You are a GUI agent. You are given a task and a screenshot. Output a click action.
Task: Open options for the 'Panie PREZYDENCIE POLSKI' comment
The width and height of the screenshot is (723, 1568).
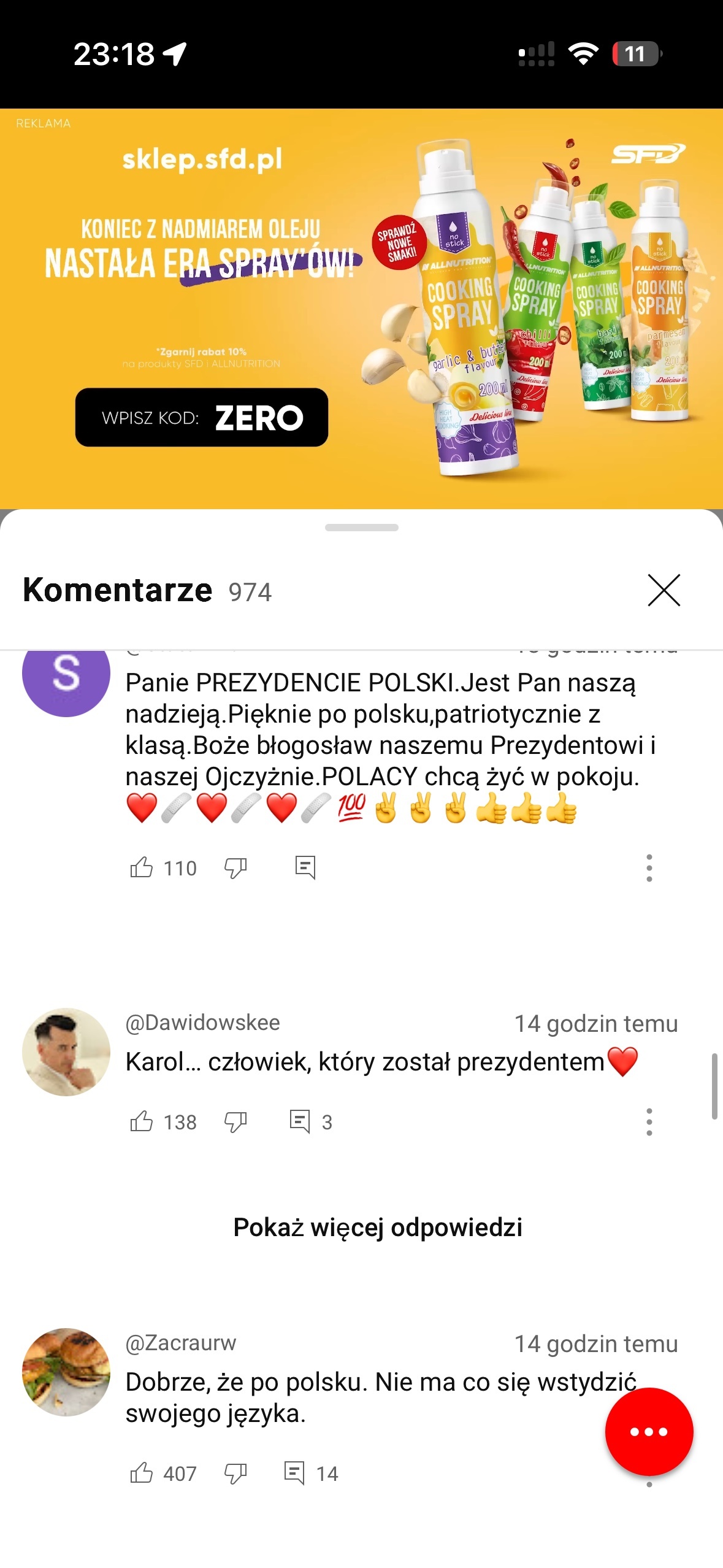(x=649, y=867)
